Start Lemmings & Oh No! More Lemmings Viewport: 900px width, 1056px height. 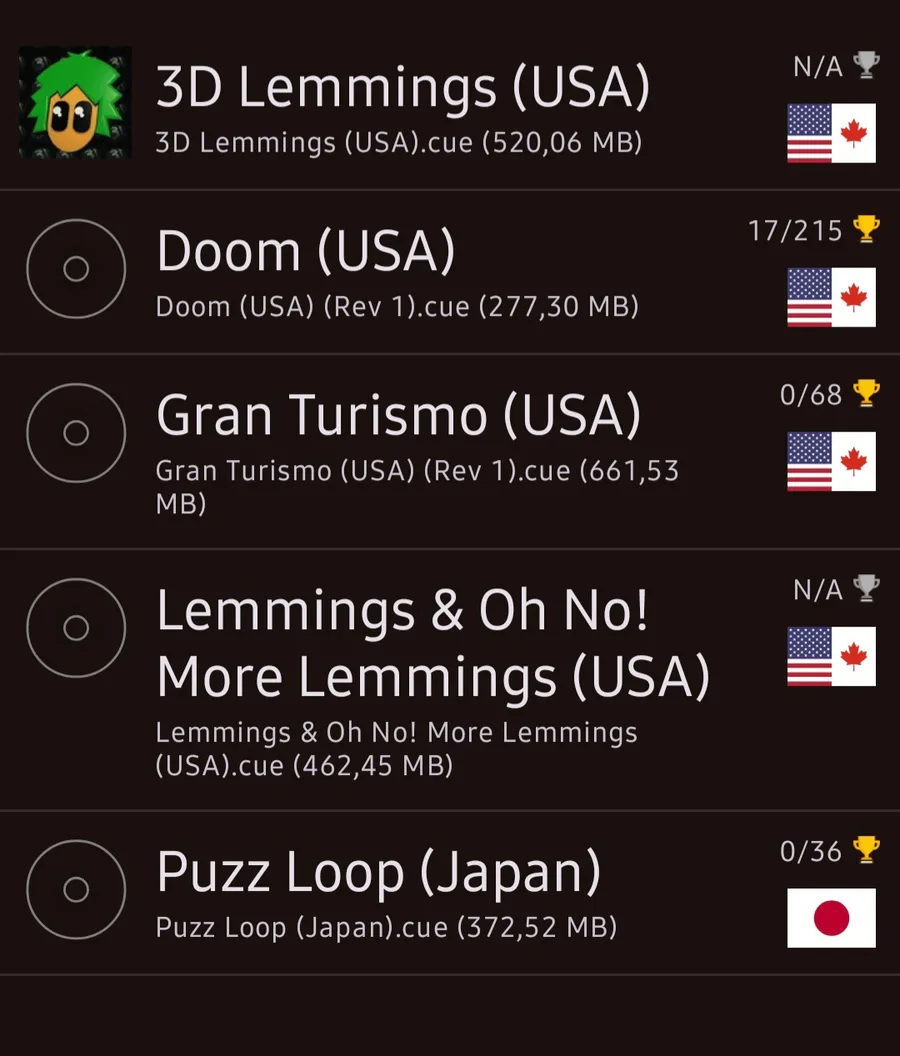tap(432, 645)
